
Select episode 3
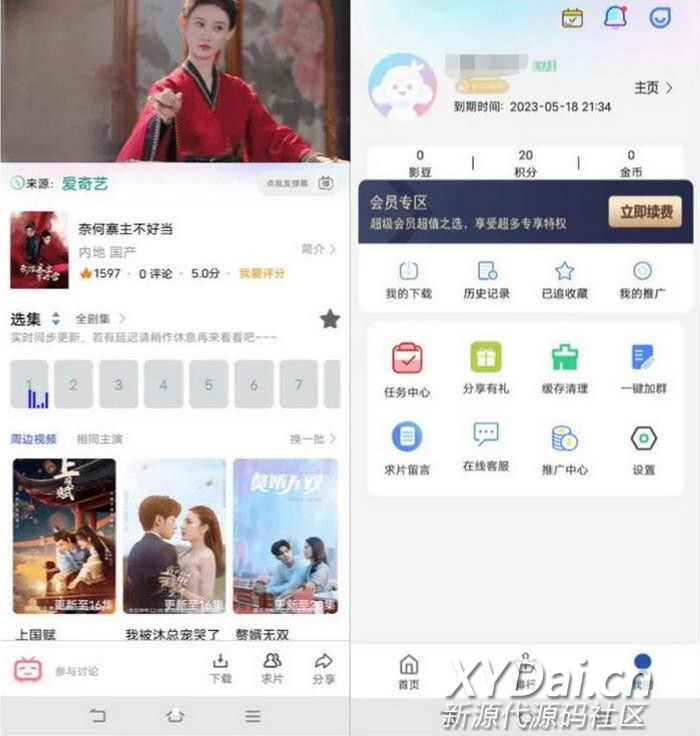click(x=119, y=384)
